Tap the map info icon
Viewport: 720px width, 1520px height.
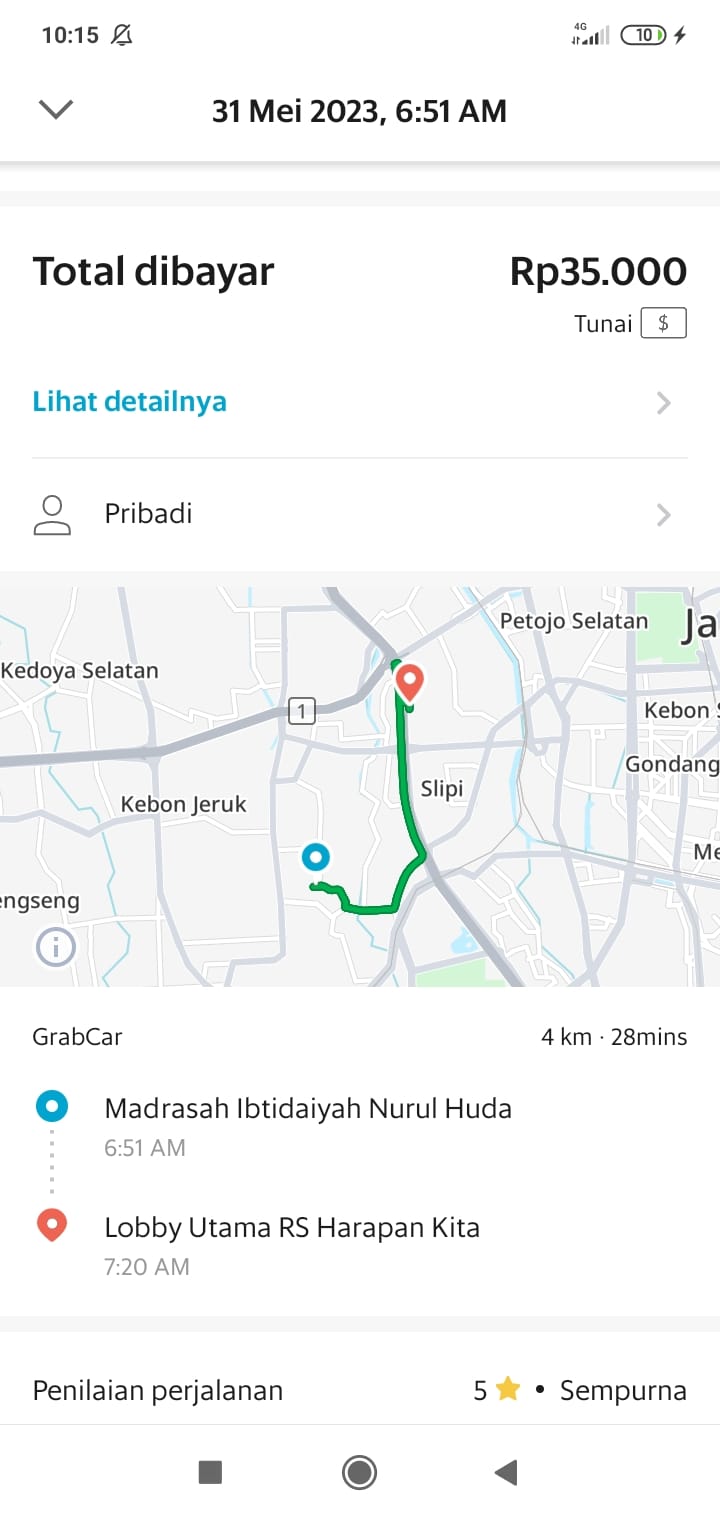pyautogui.click(x=56, y=946)
